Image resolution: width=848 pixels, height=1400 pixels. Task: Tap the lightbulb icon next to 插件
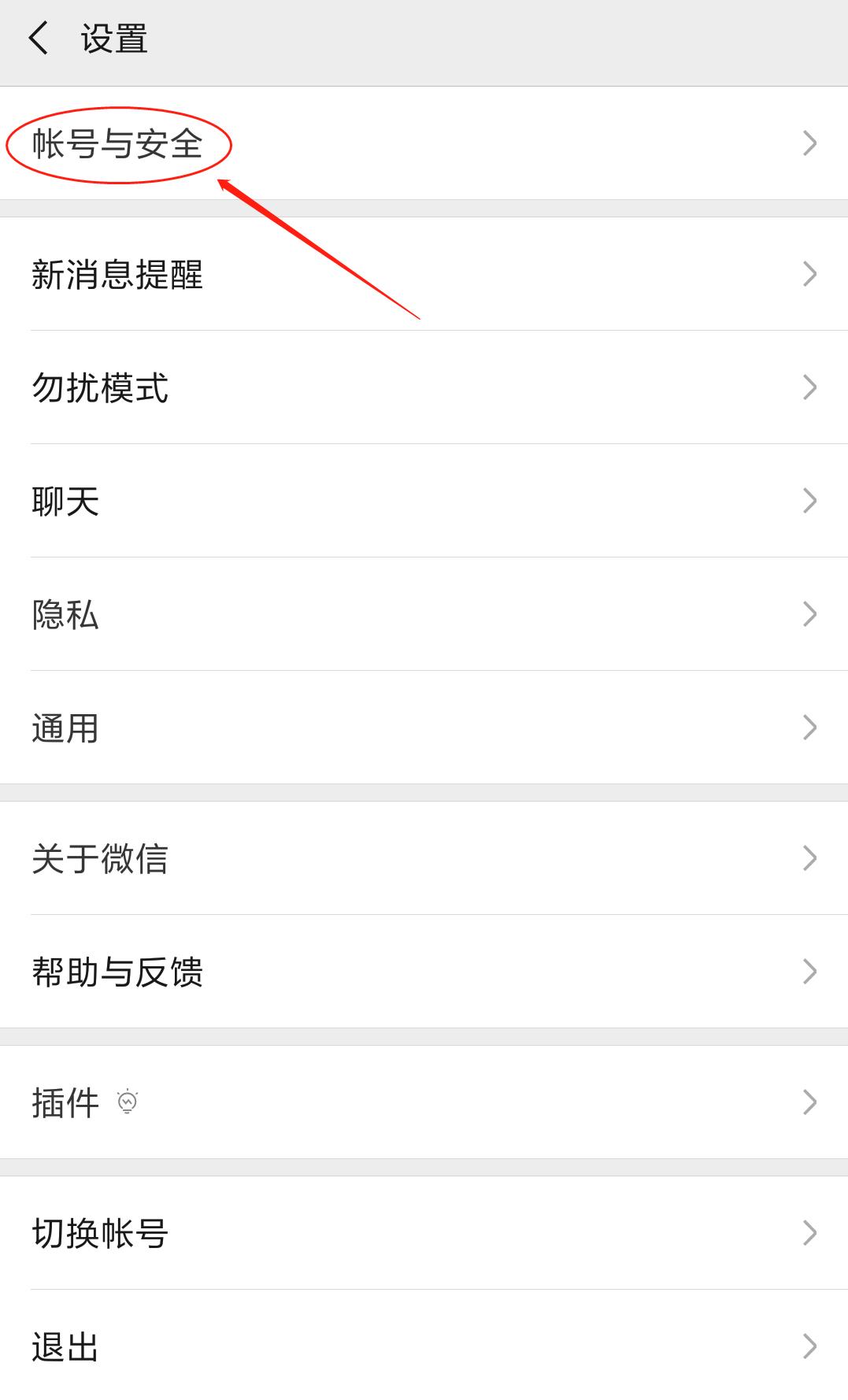coord(128,1102)
